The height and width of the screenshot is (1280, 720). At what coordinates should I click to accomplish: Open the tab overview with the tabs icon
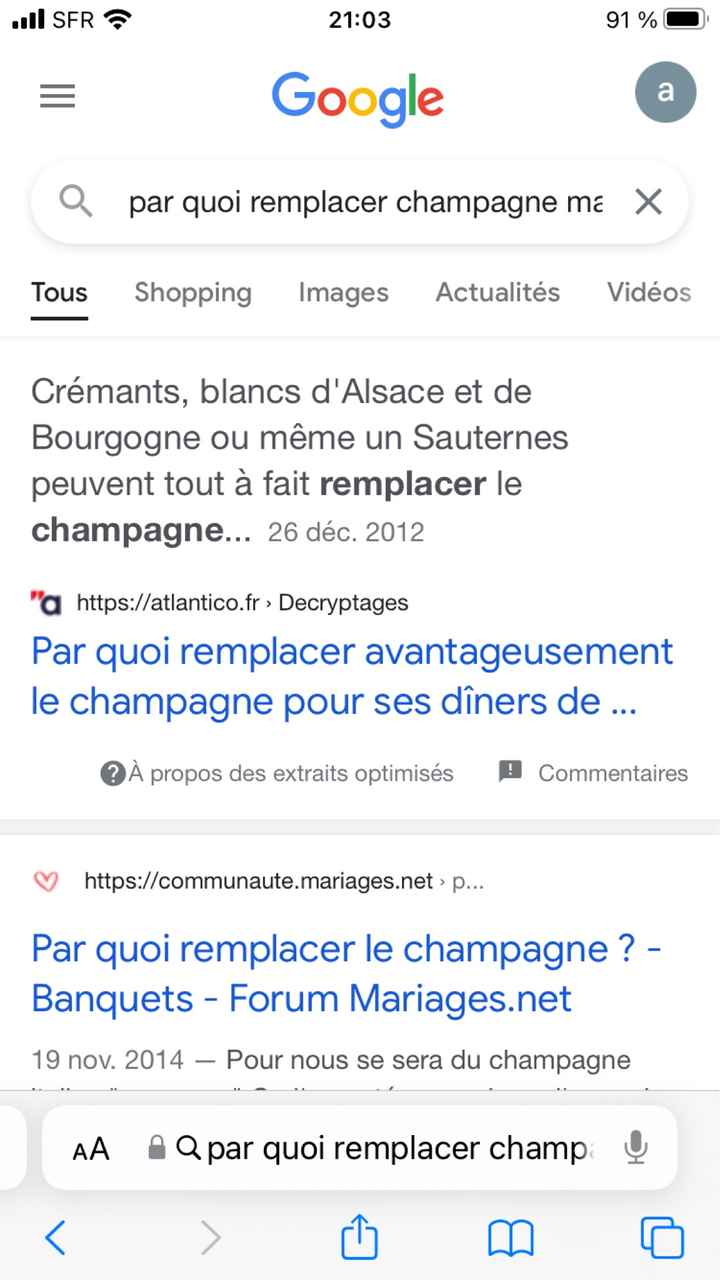662,1238
